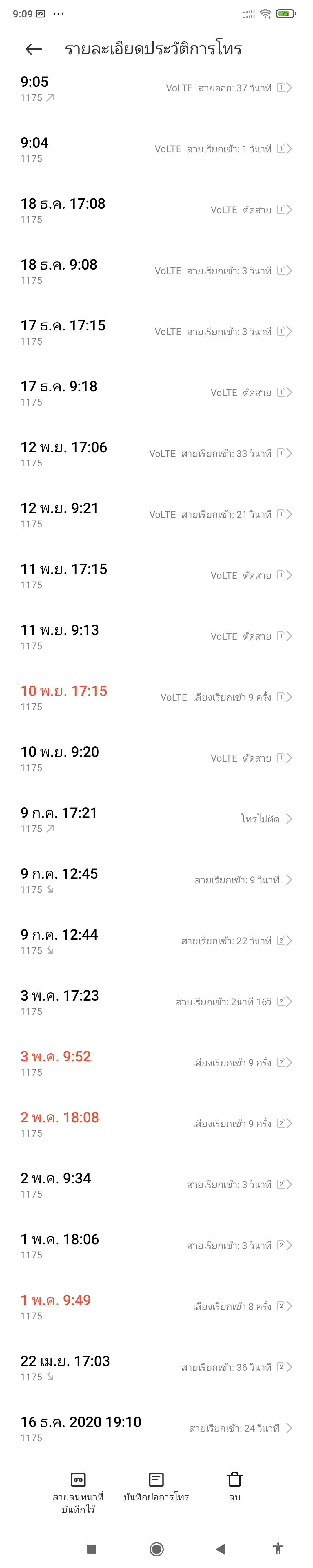Open the 9 ก.ค. 12:44 call entry
The image size is (313, 1568).
(156, 941)
